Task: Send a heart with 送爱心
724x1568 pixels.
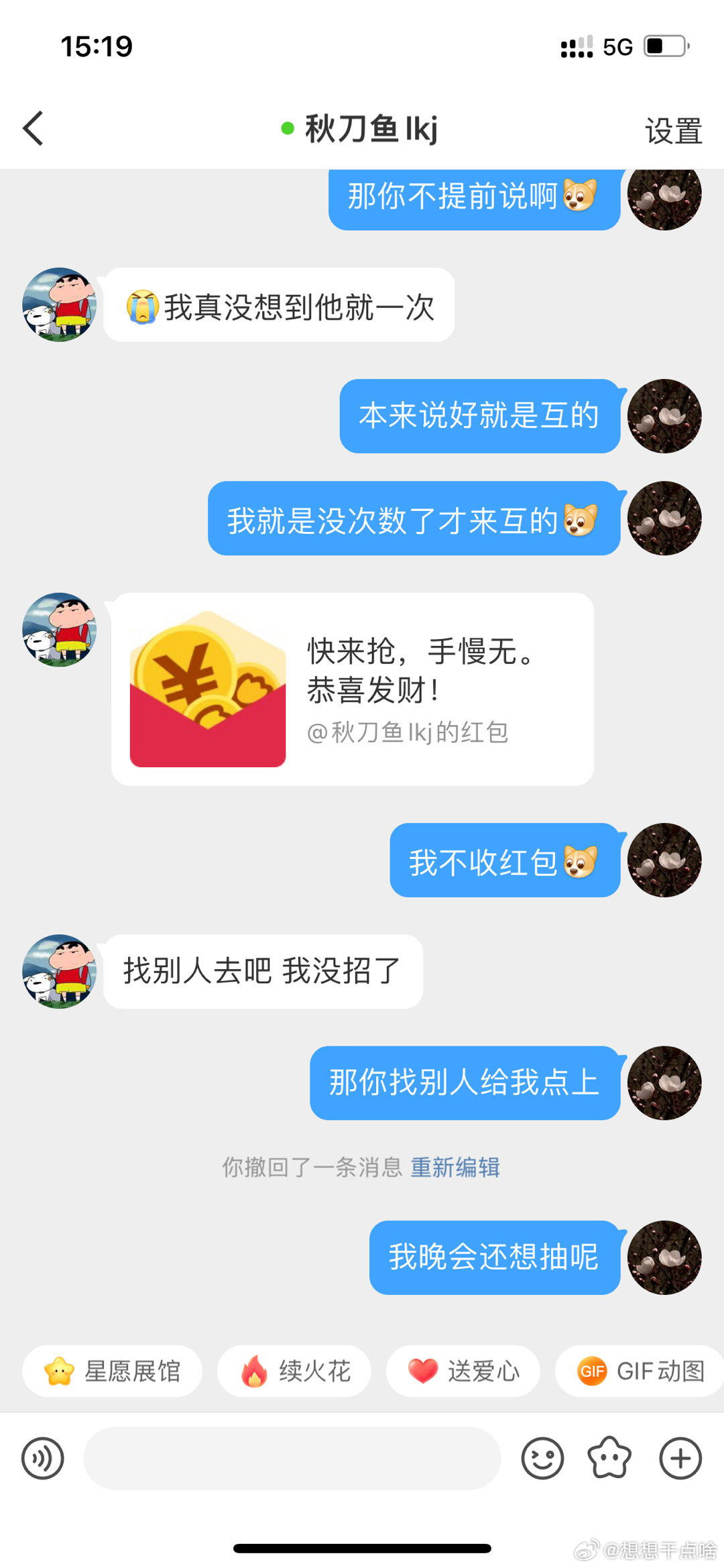Action: pyautogui.click(x=463, y=1371)
